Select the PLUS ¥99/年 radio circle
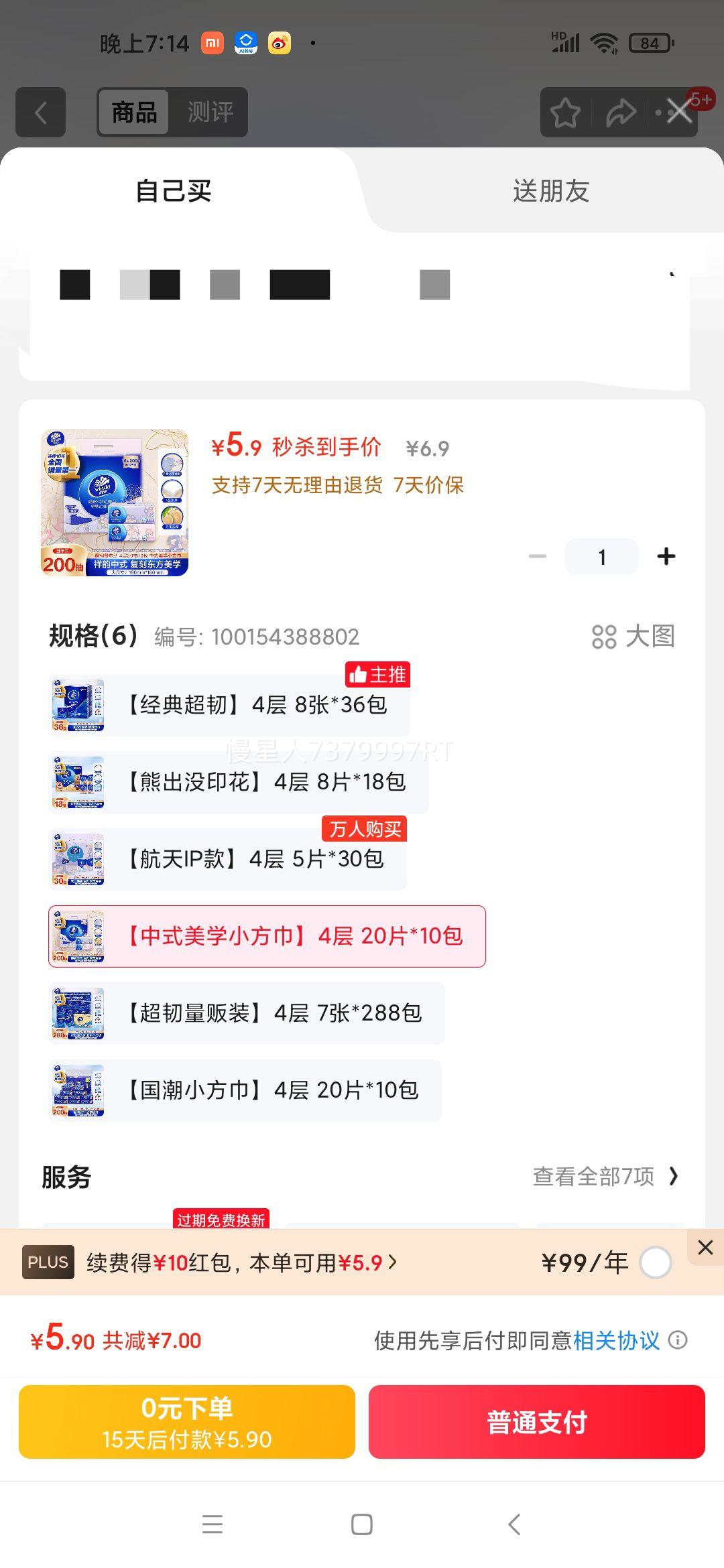Viewport: 724px width, 1568px height. (x=655, y=1261)
